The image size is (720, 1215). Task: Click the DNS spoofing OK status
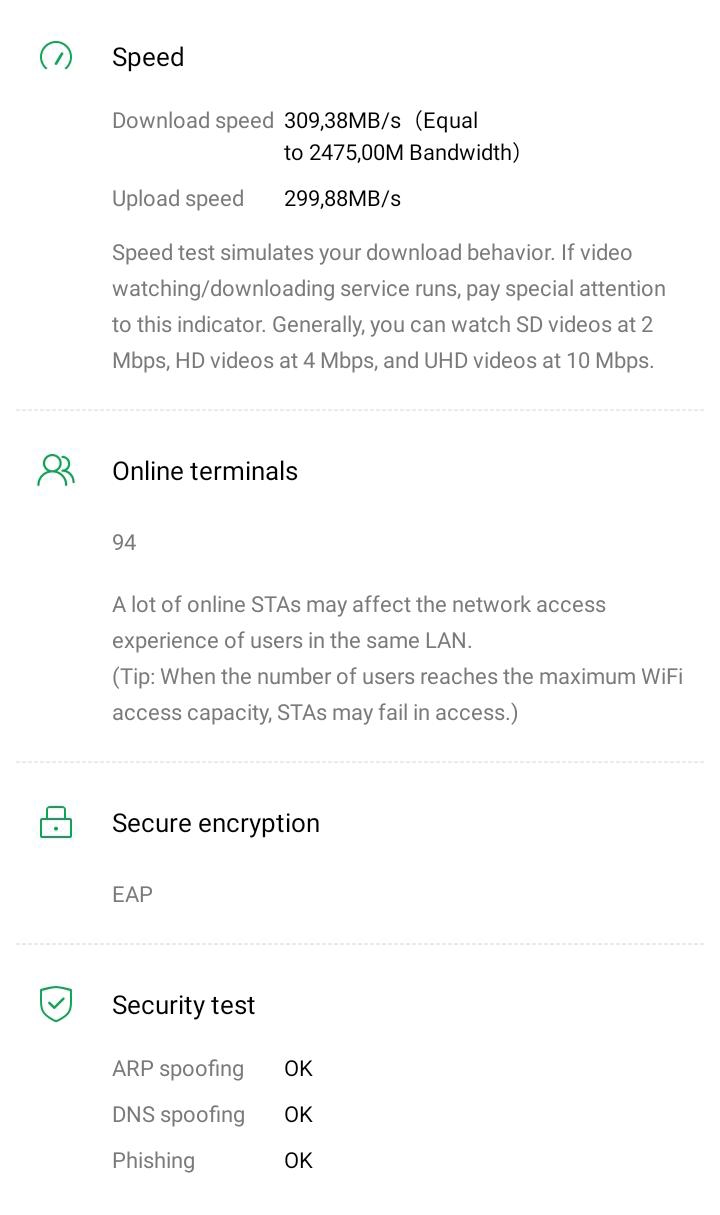[297, 1114]
